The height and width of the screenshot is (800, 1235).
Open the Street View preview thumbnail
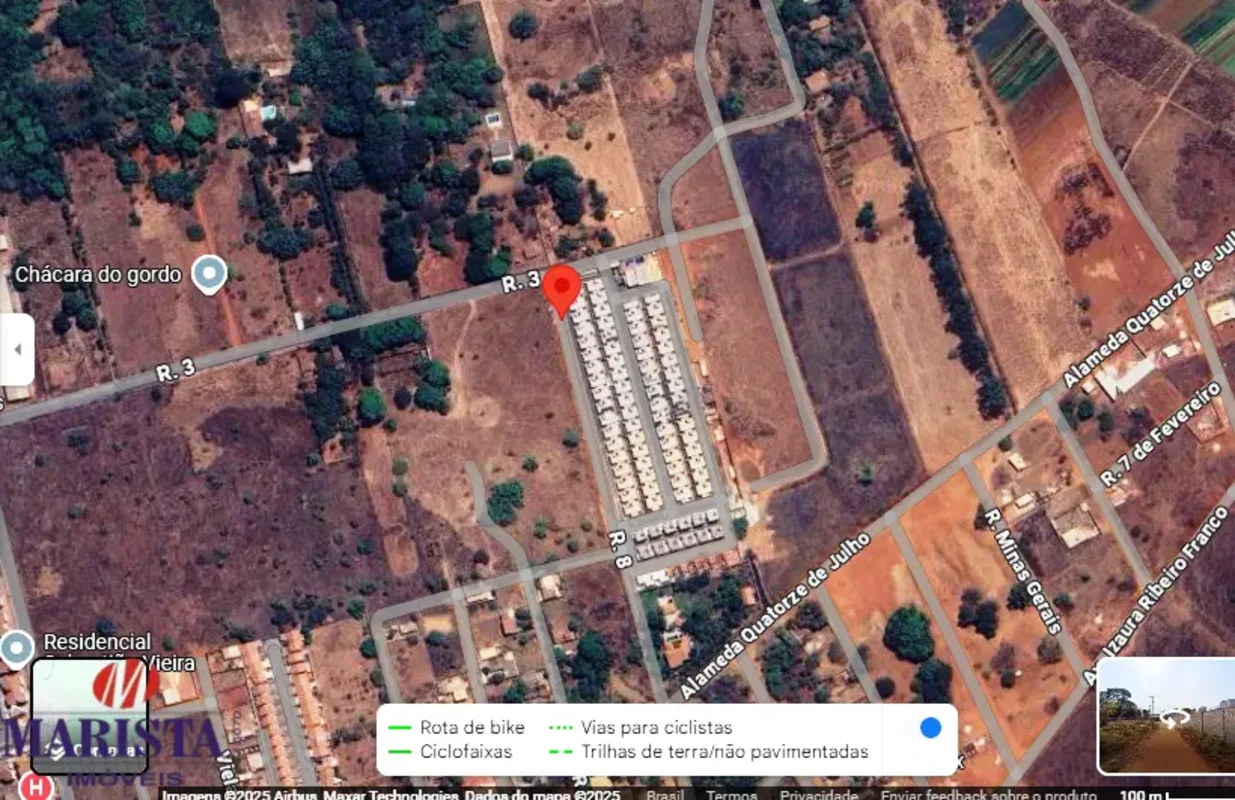[x=1165, y=716]
